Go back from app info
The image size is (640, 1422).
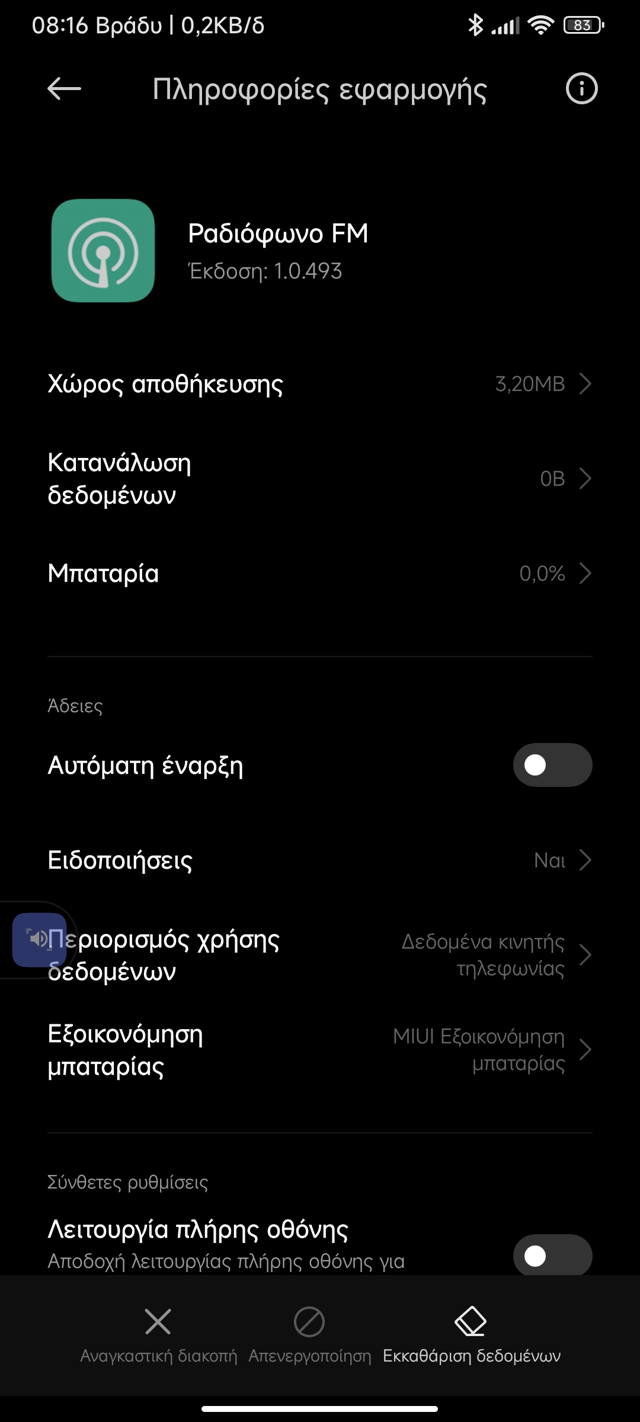click(64, 89)
